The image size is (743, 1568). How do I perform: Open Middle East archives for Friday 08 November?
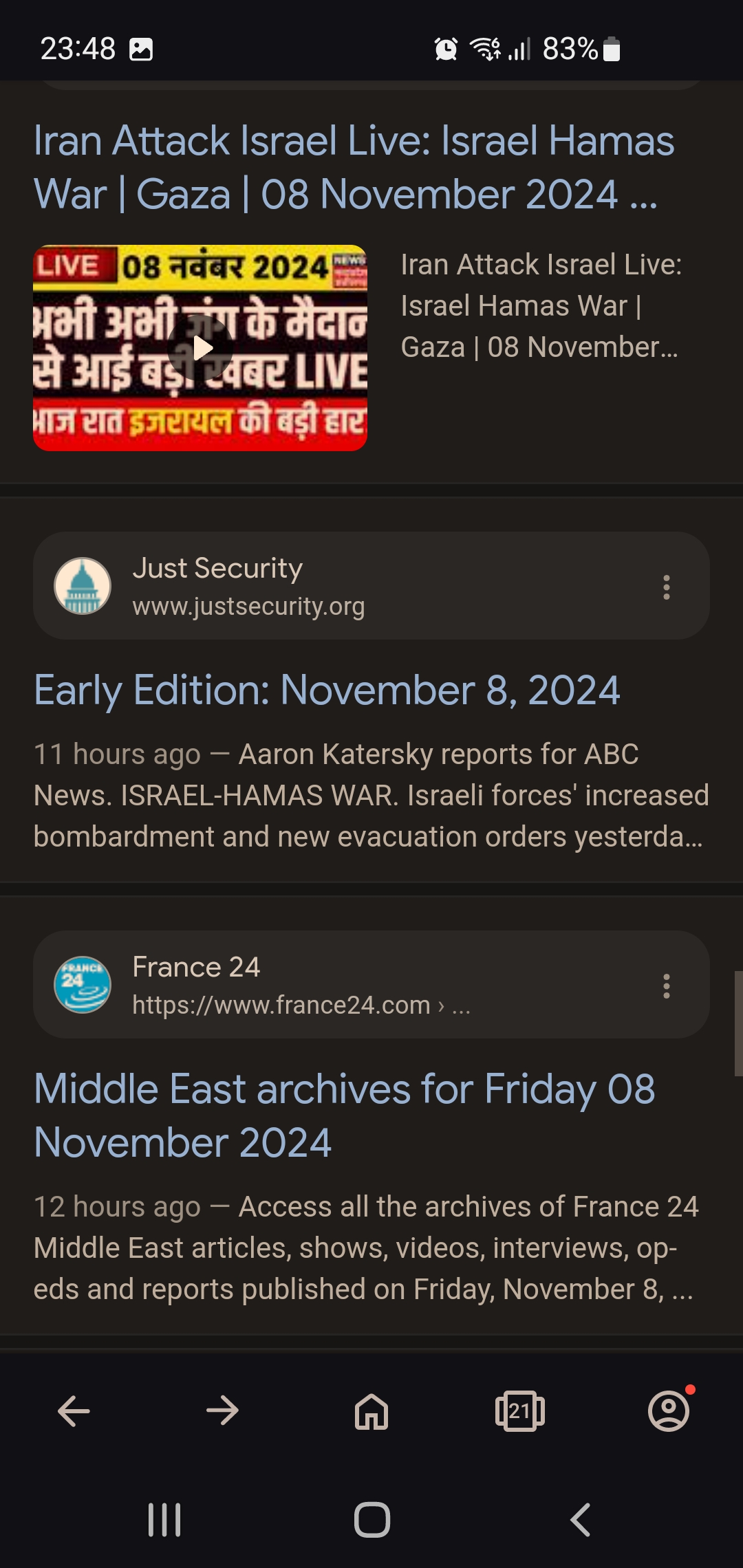pos(344,1115)
